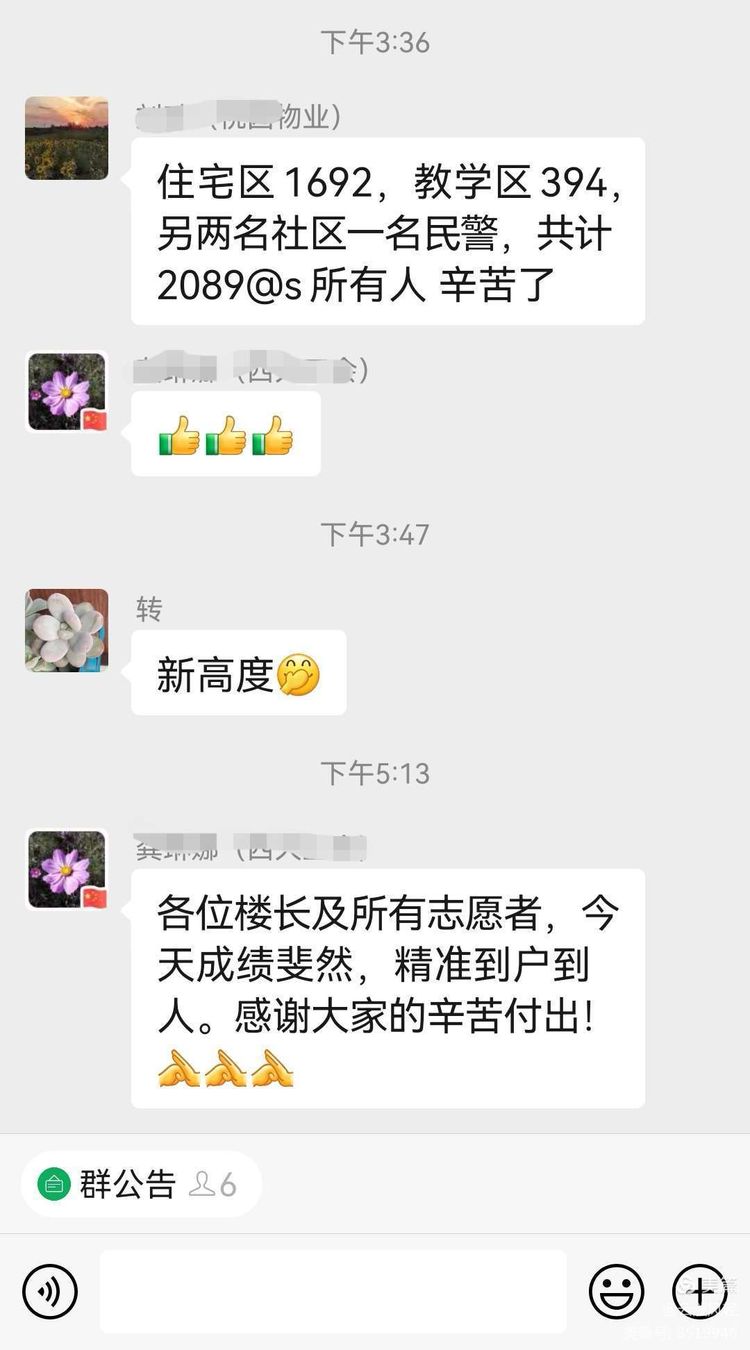The width and height of the screenshot is (750, 1350).
Task: Open the sunset avatar sender's profile
Action: pos(67,138)
